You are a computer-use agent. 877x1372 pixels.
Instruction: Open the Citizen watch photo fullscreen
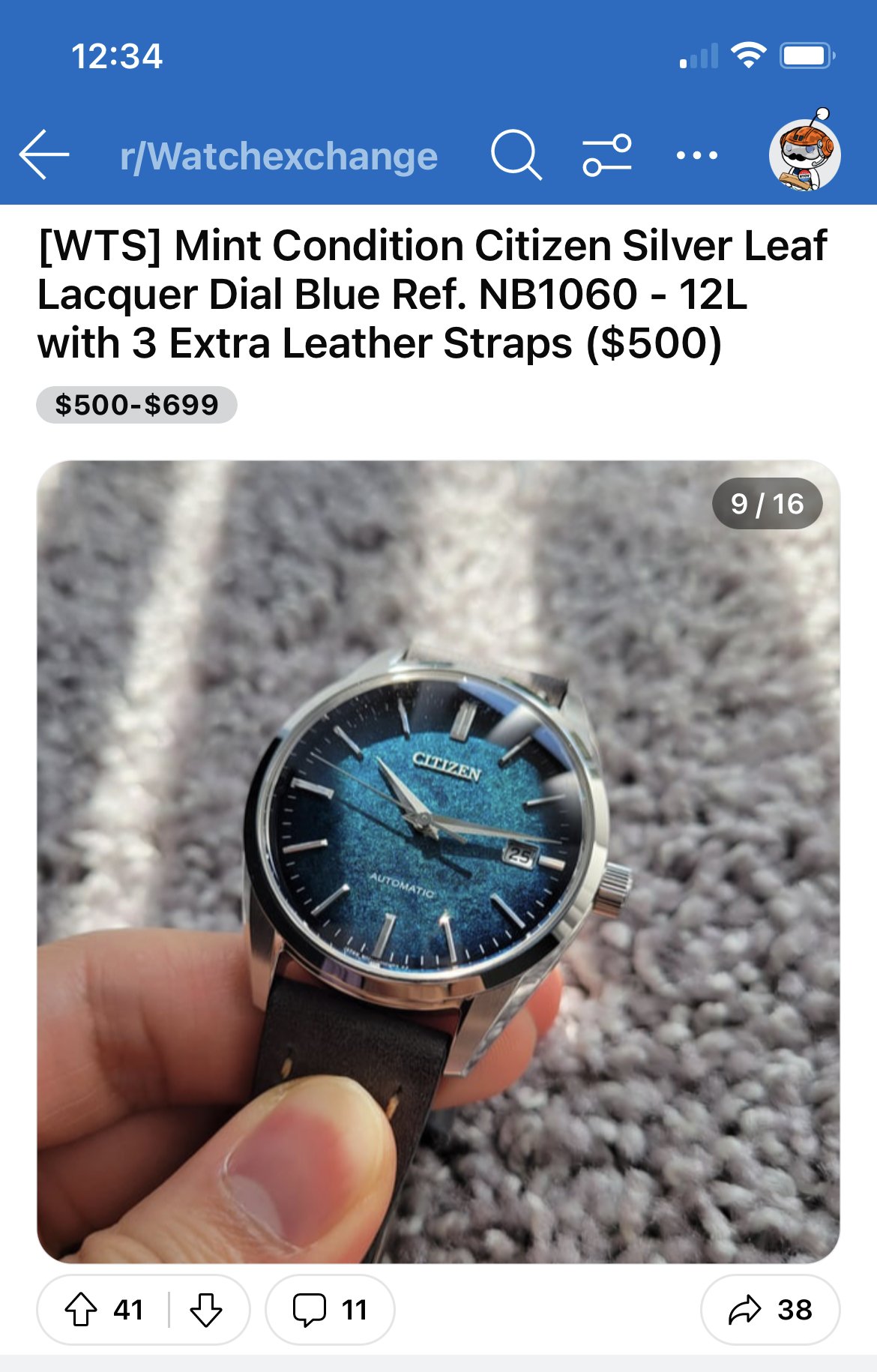coord(438,861)
